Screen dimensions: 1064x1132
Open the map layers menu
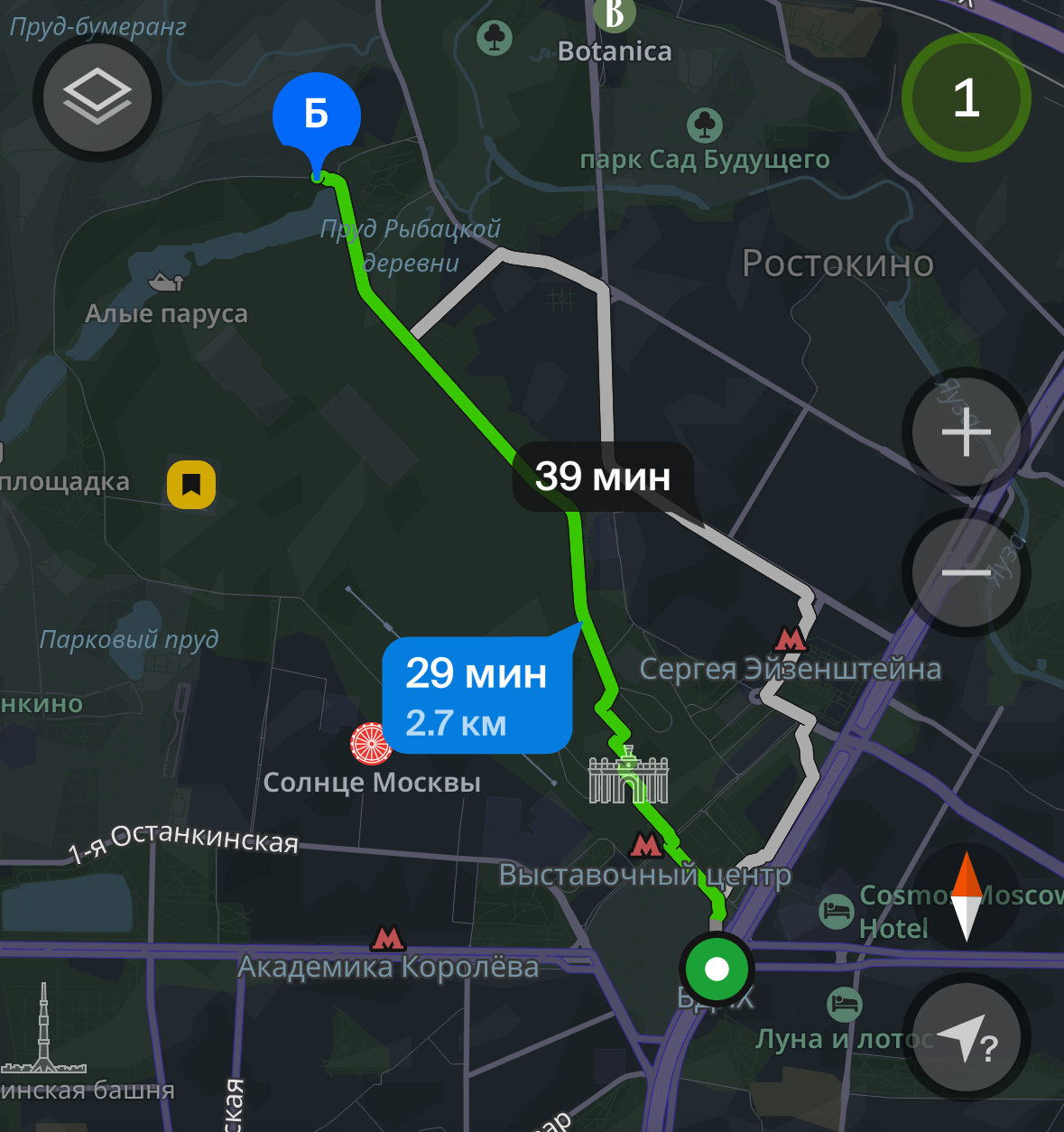(x=97, y=97)
